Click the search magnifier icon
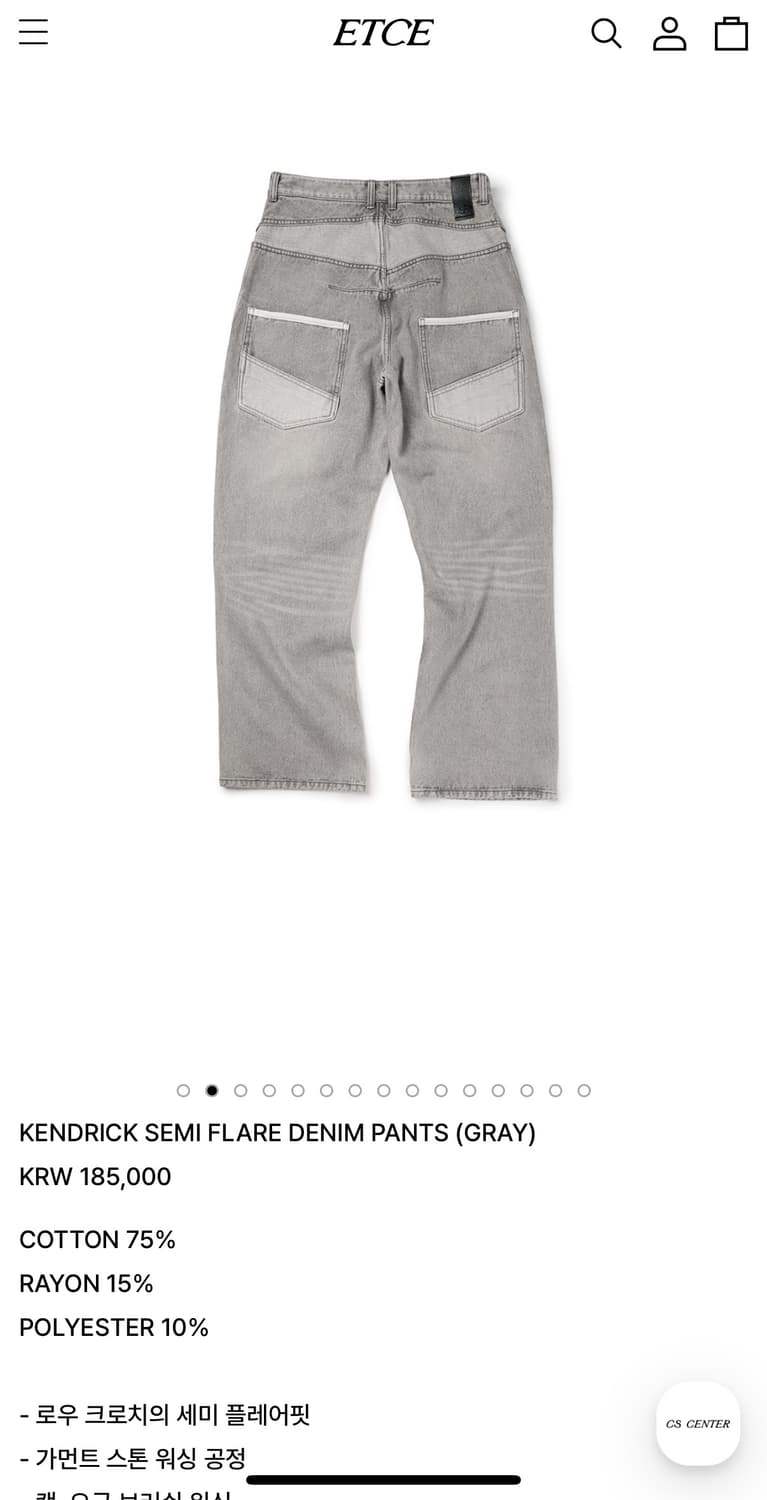This screenshot has width=767, height=1500. click(x=606, y=32)
